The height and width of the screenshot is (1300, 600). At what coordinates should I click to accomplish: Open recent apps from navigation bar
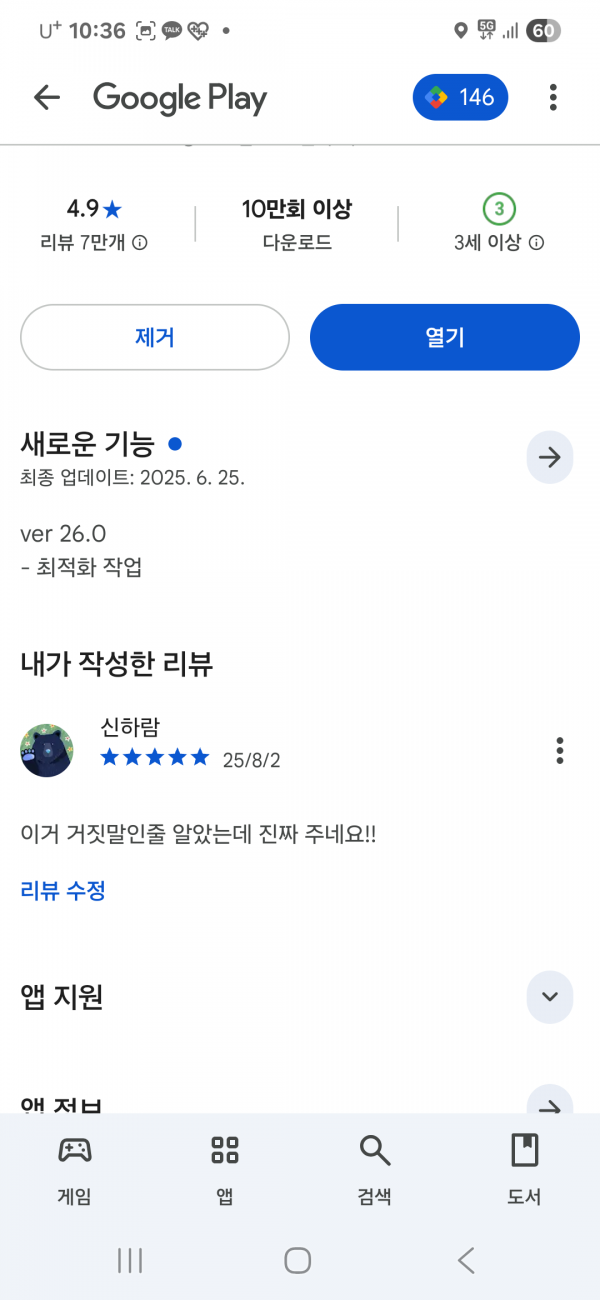[130, 1260]
